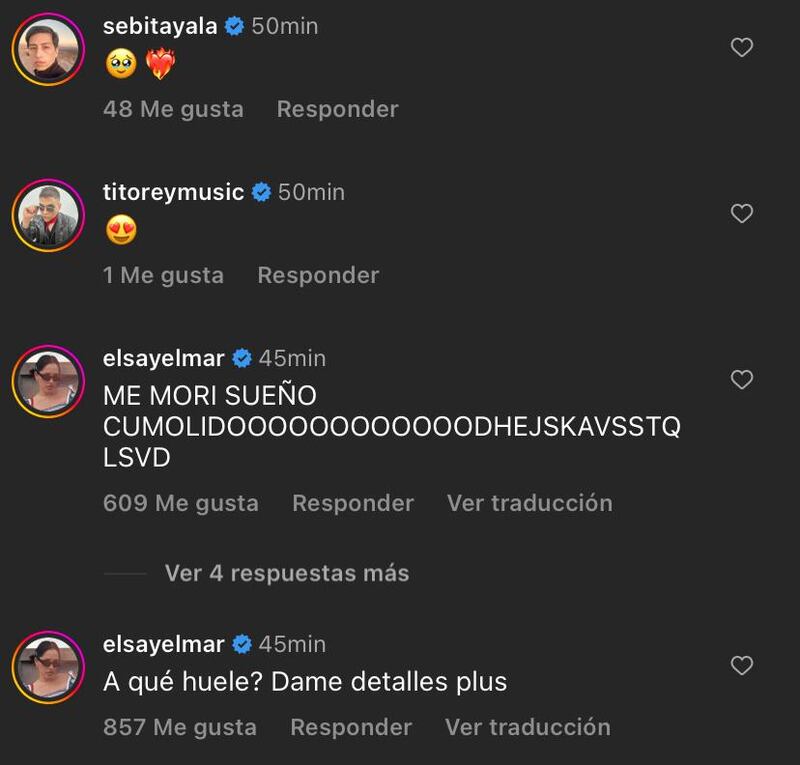Translate the 'A qué huele?' comment
Image resolution: width=800 pixels, height=765 pixels.
coord(527,727)
